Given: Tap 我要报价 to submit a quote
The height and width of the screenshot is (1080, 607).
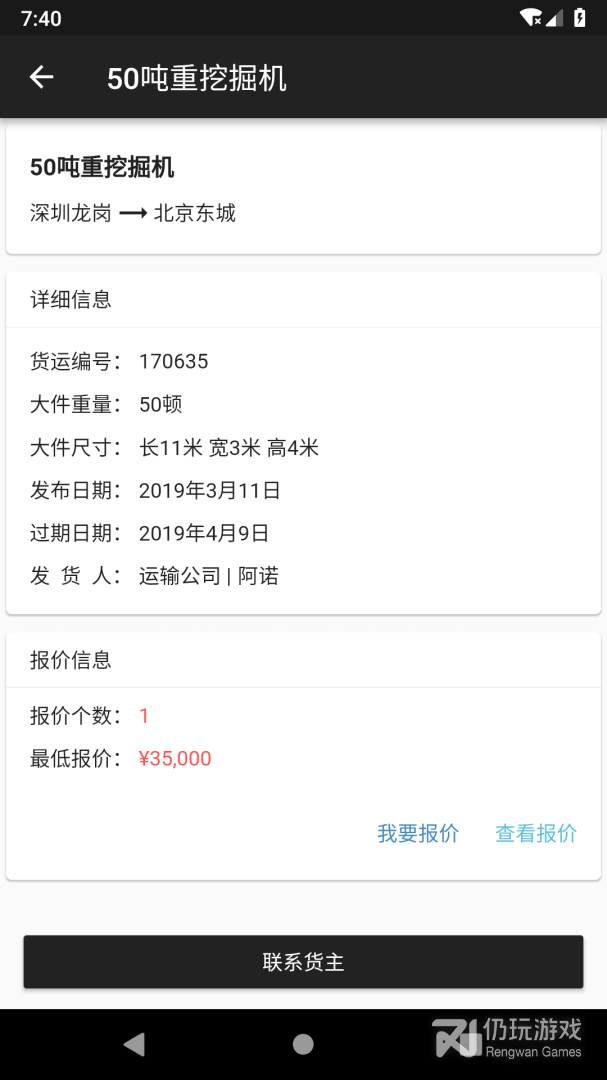Looking at the screenshot, I should click(418, 833).
